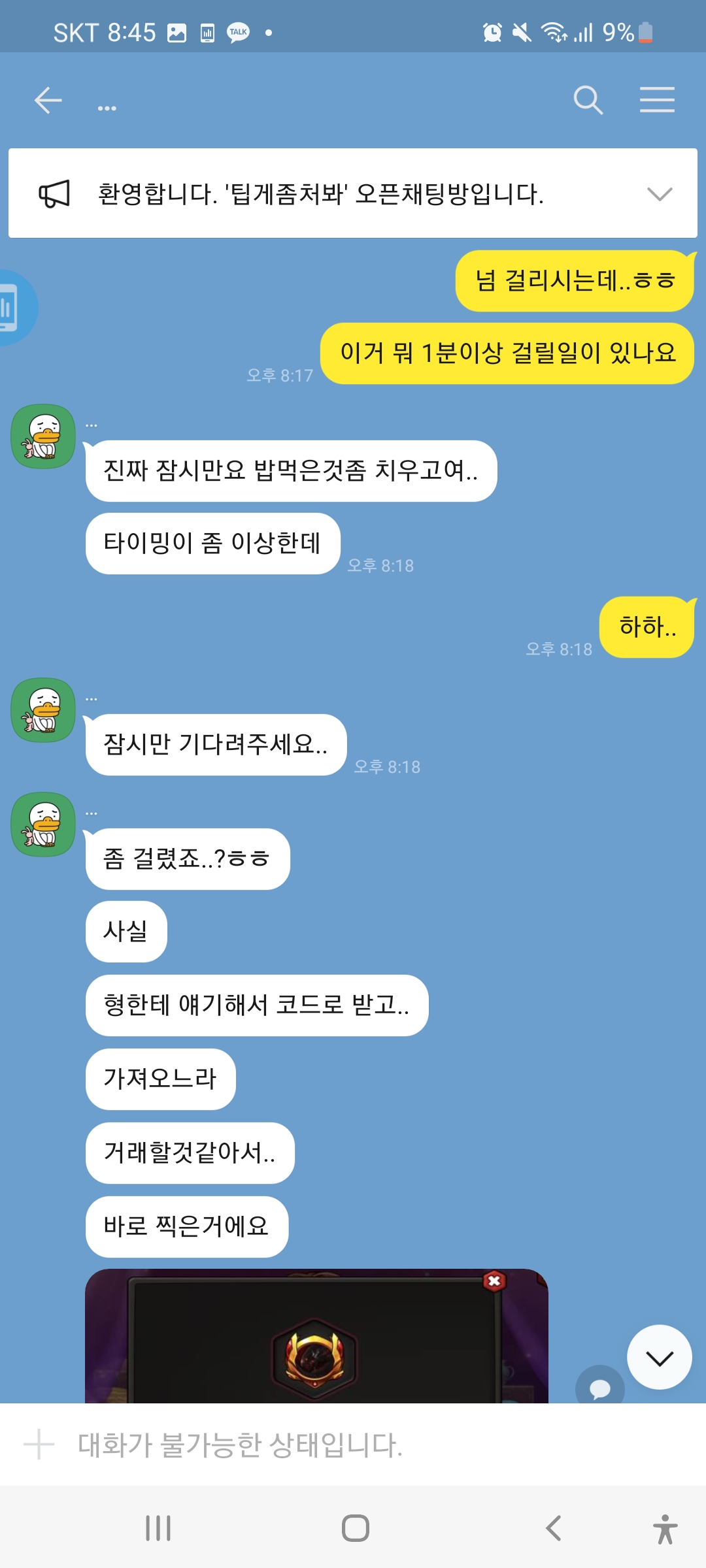This screenshot has height=1568, width=706.
Task: Tap the speech bubble icon beside the image
Action: 599,1386
